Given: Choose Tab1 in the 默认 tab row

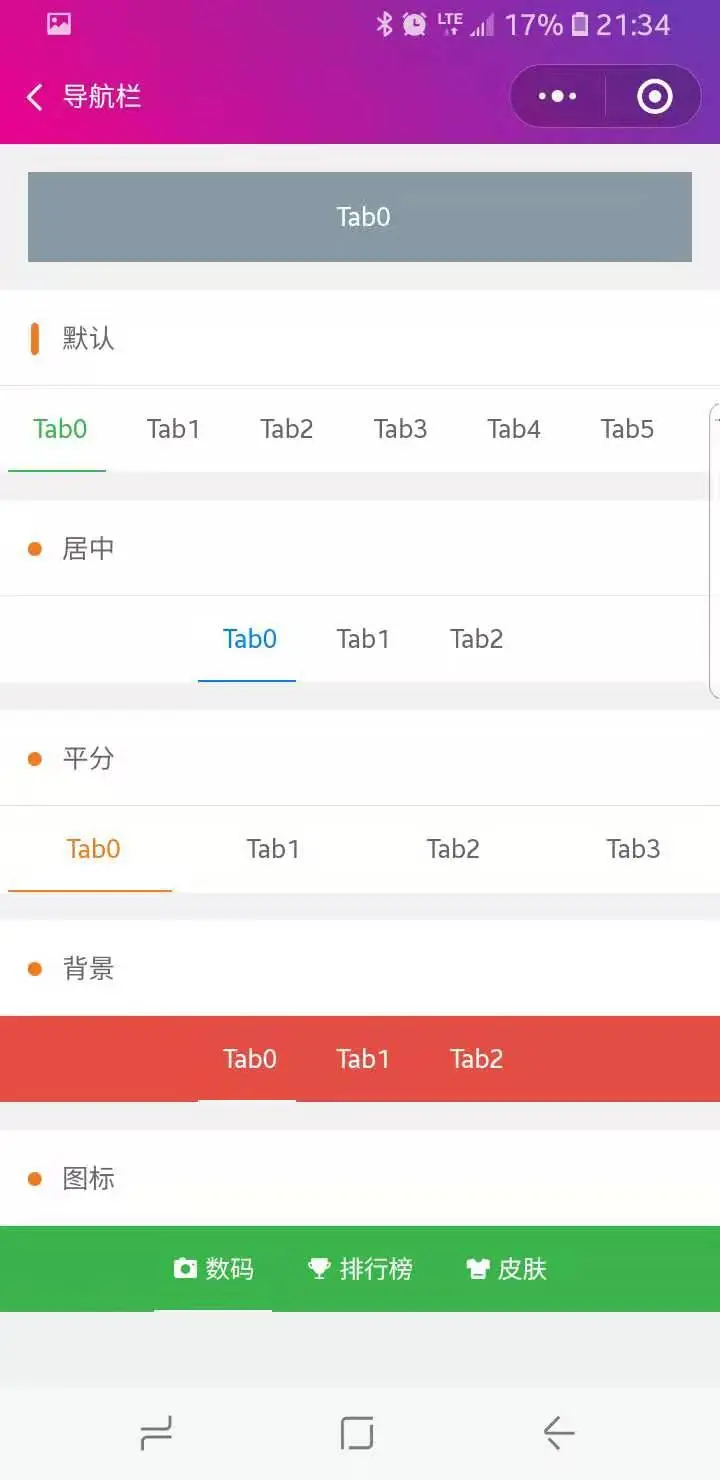Looking at the screenshot, I should click(x=173, y=429).
